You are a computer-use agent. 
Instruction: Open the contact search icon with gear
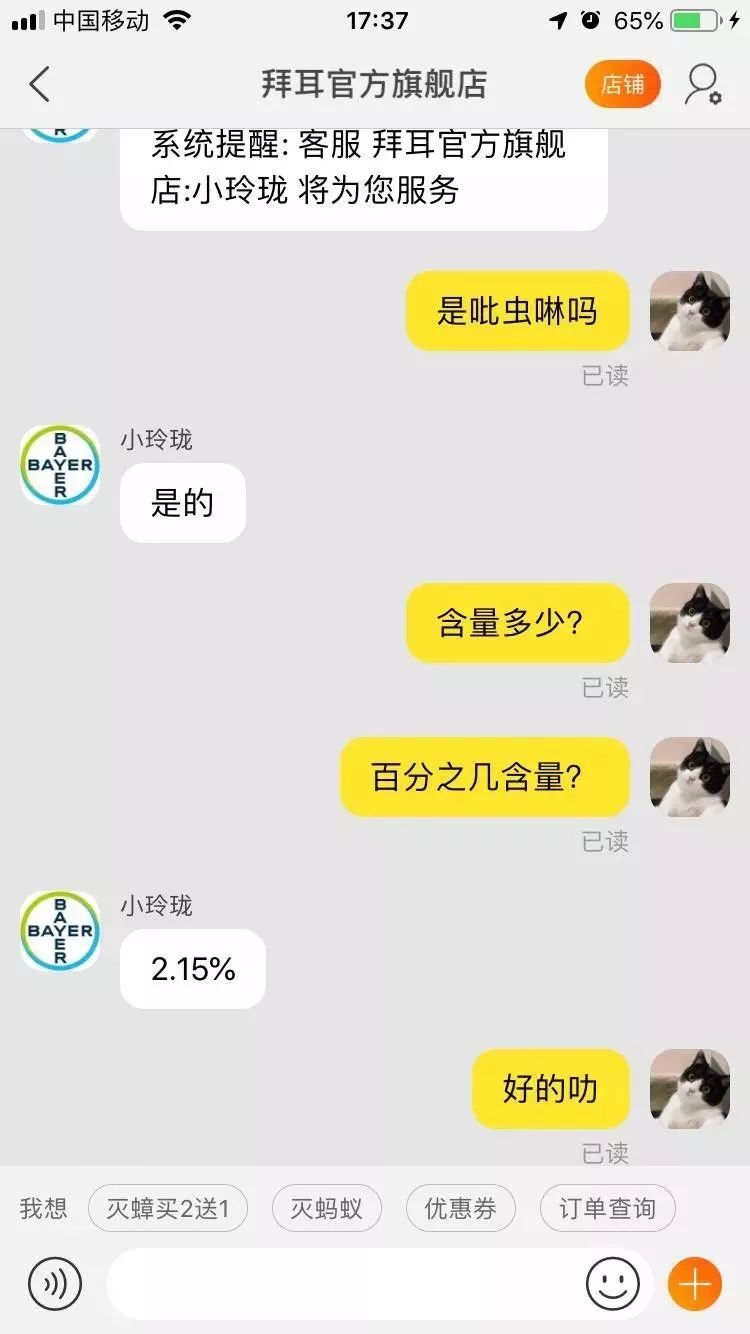[x=702, y=85]
